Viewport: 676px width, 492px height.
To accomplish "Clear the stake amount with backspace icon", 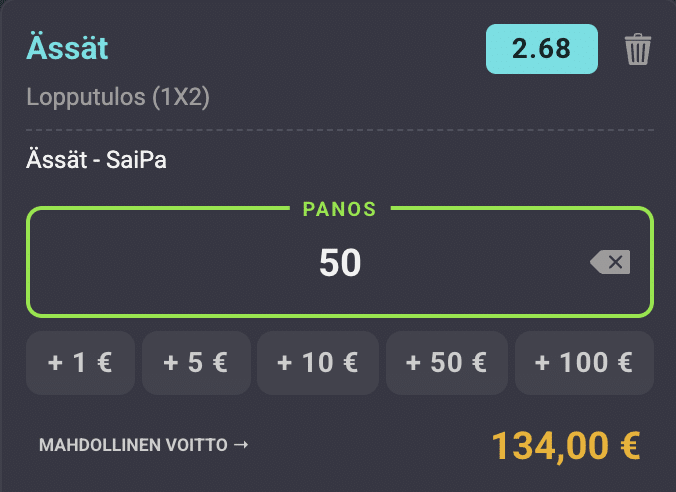I will point(610,263).
